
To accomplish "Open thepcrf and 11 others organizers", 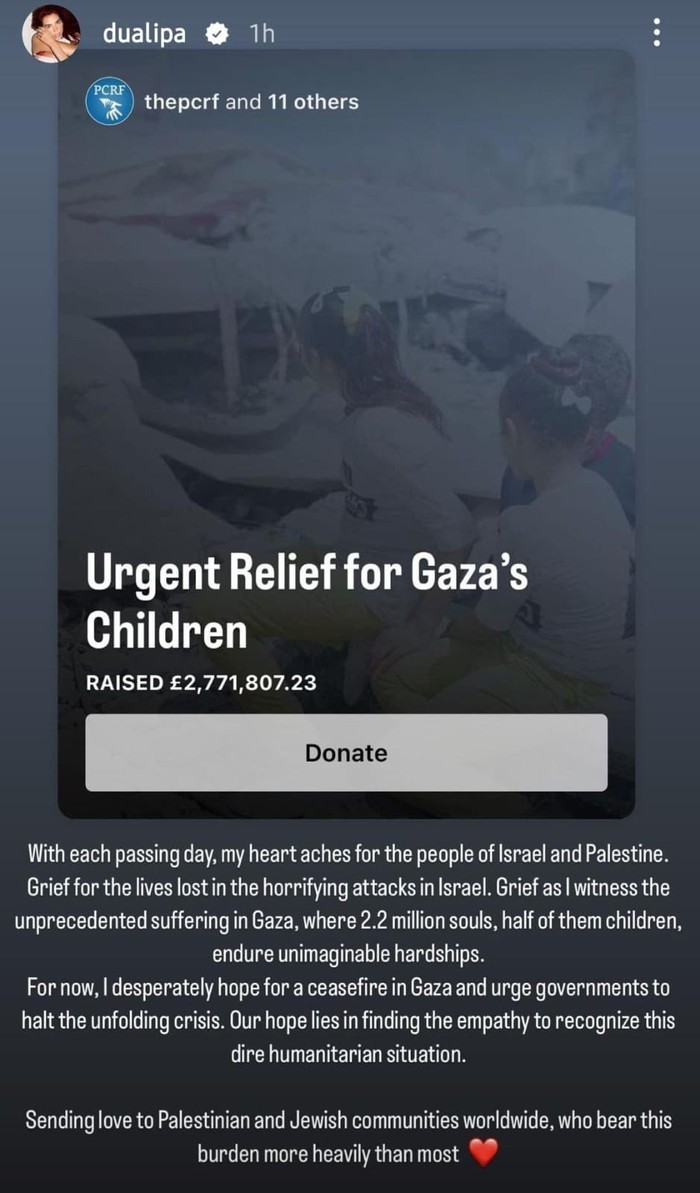I will (x=251, y=101).
